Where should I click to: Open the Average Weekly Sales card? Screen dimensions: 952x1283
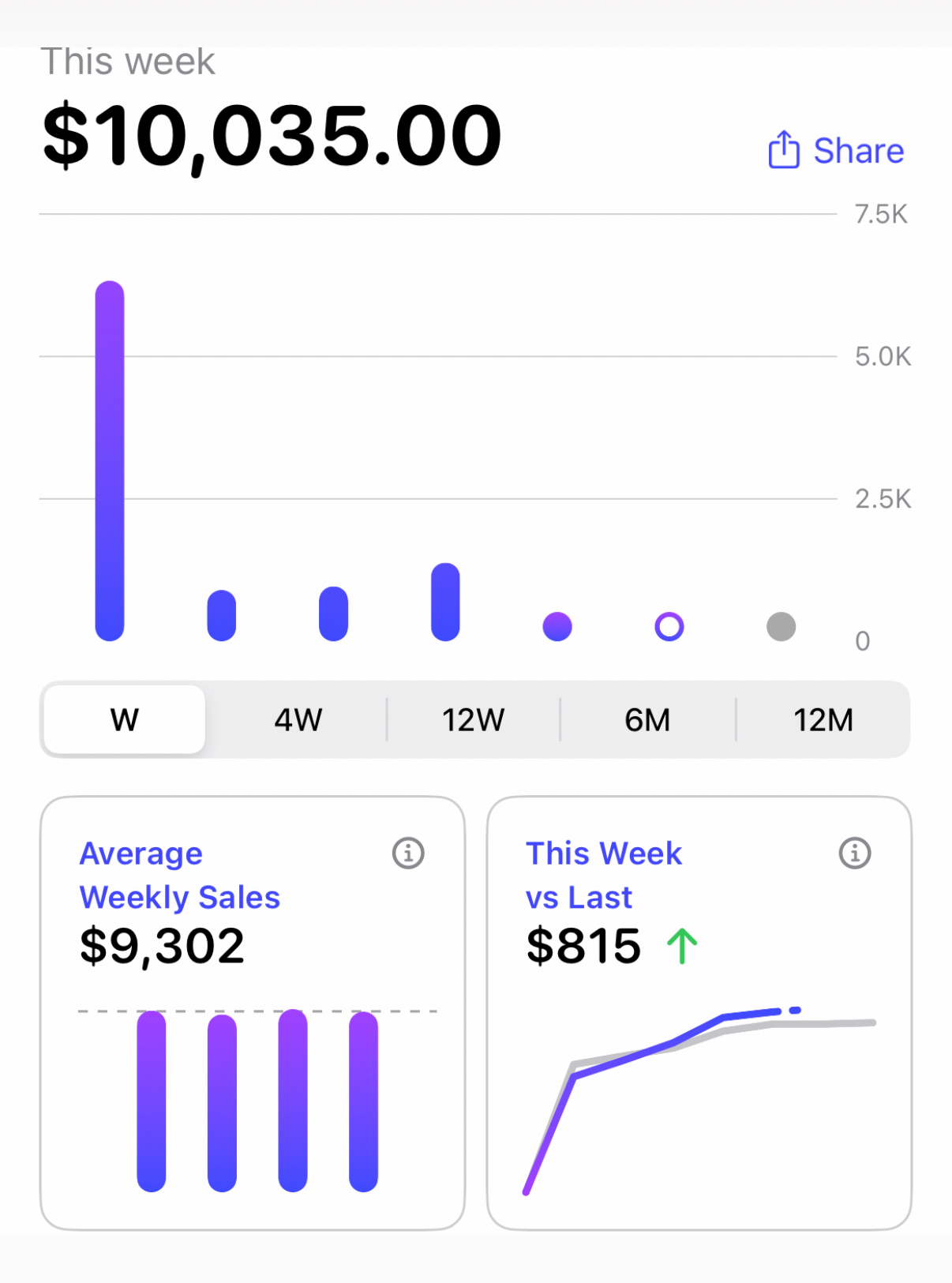click(253, 1013)
